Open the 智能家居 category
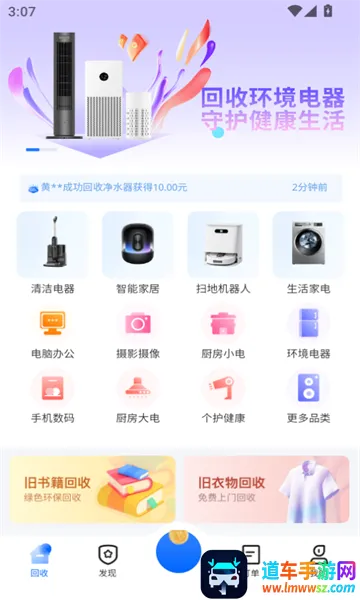 coord(138,253)
